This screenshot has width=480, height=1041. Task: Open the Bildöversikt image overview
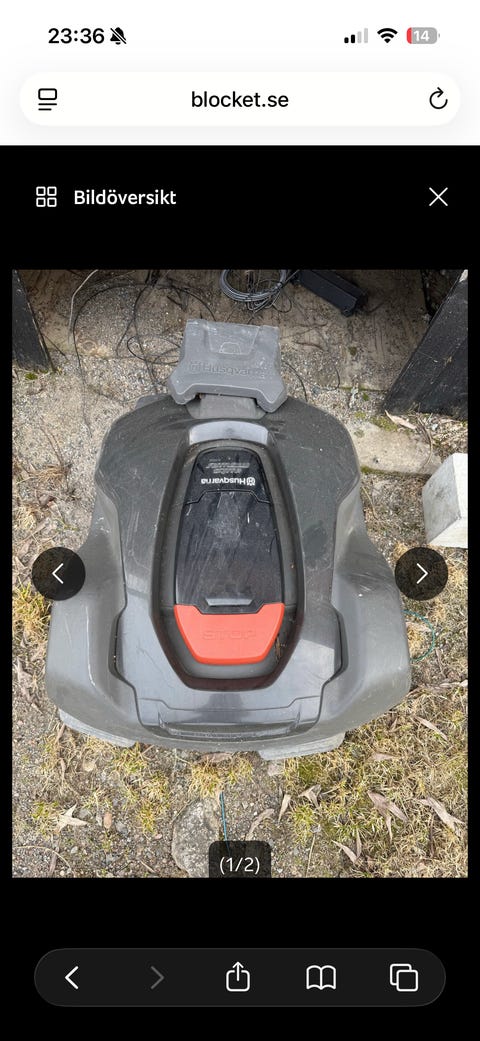[106, 197]
